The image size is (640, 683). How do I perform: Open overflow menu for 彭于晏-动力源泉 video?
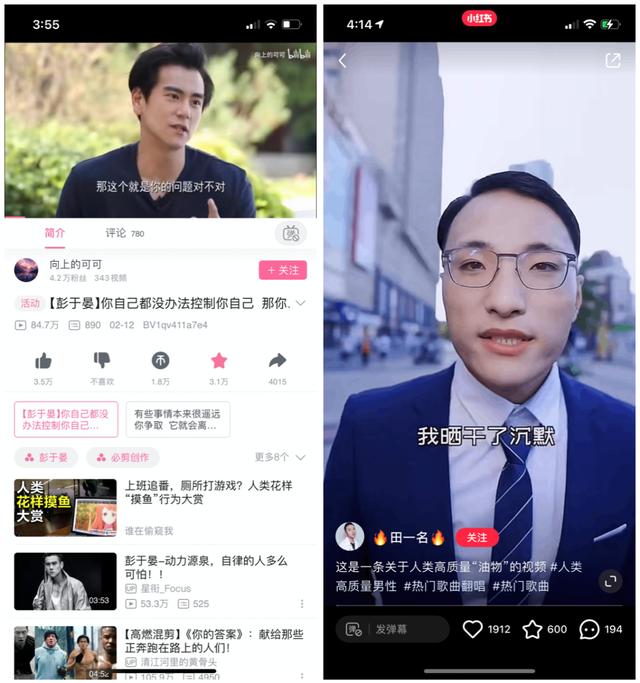pyautogui.click(x=302, y=604)
